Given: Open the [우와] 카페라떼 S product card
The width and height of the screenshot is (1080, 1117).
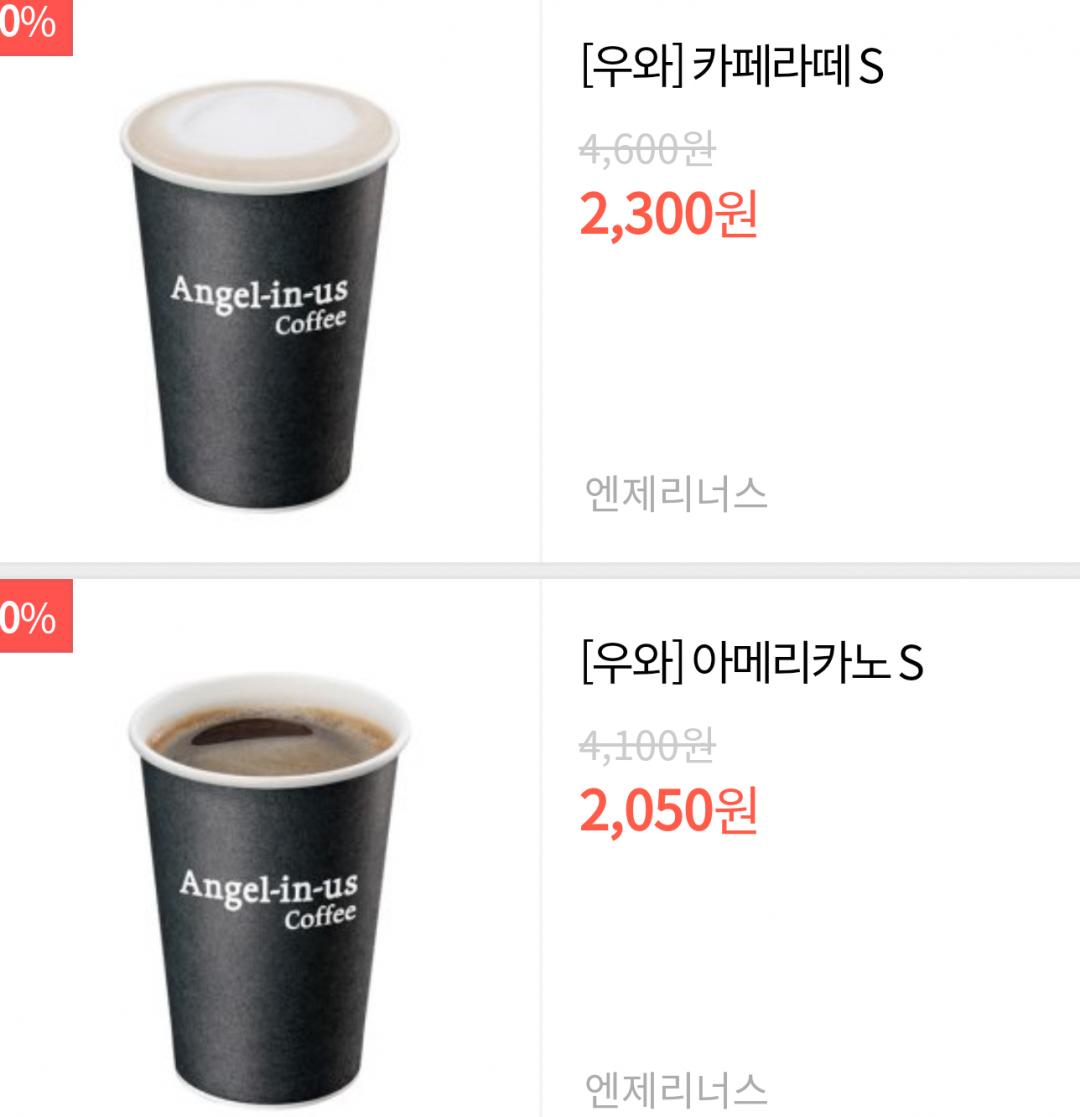Looking at the screenshot, I should pos(733,69).
